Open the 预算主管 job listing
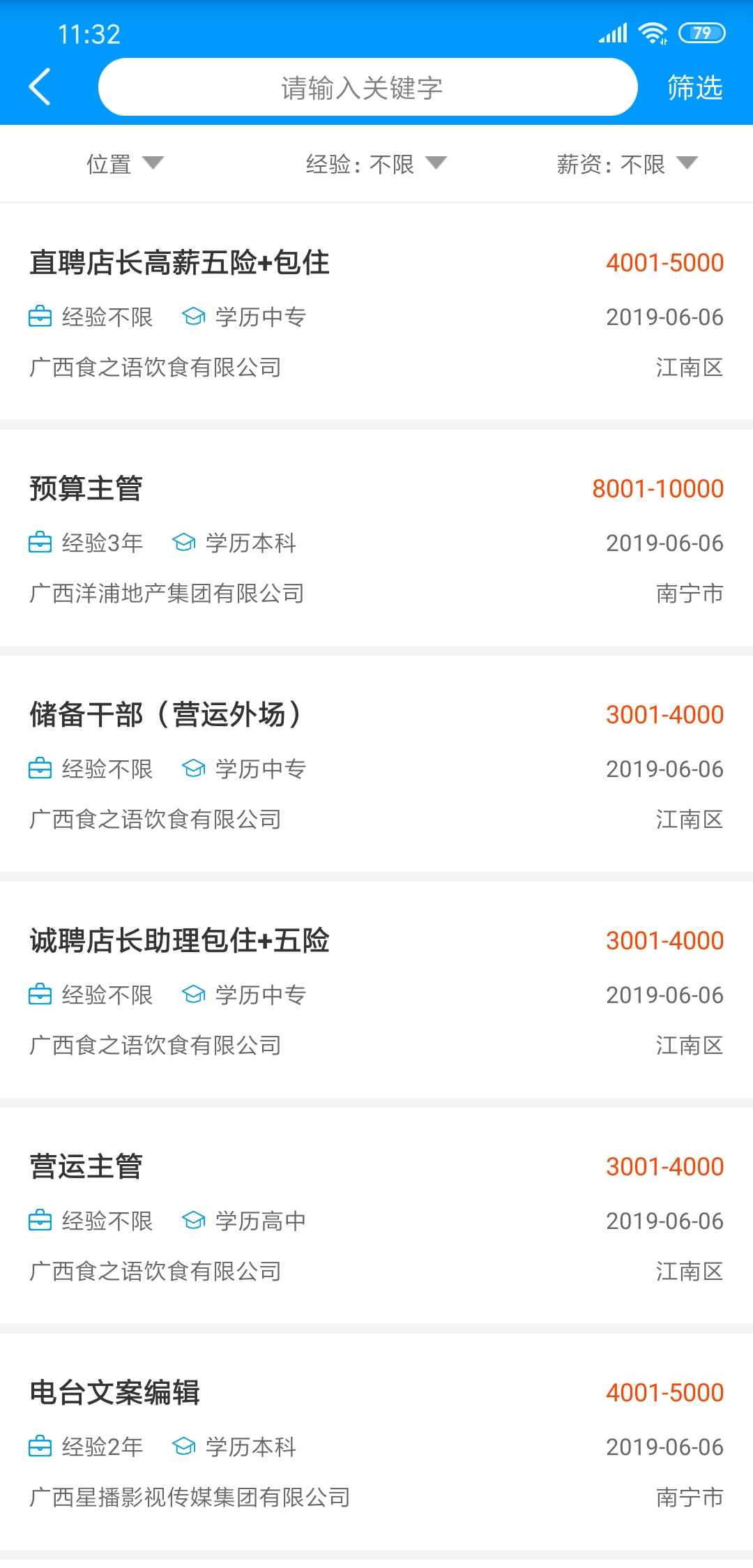 [x=86, y=489]
